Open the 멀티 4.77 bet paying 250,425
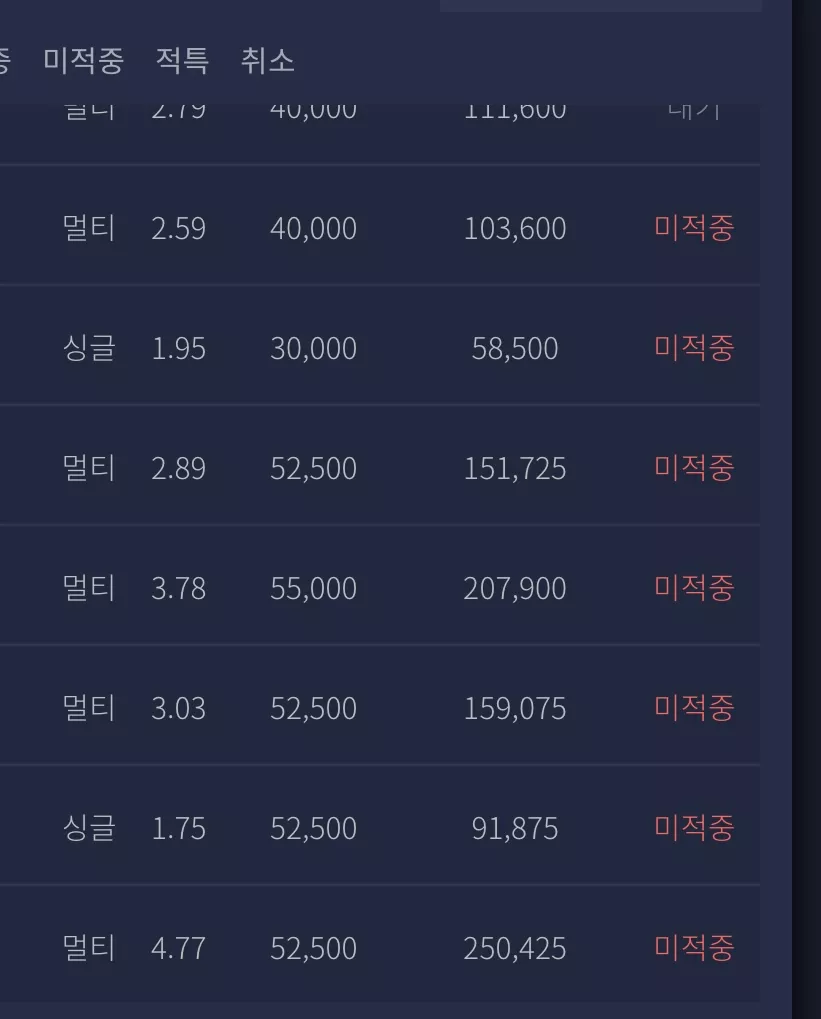 (x=380, y=945)
